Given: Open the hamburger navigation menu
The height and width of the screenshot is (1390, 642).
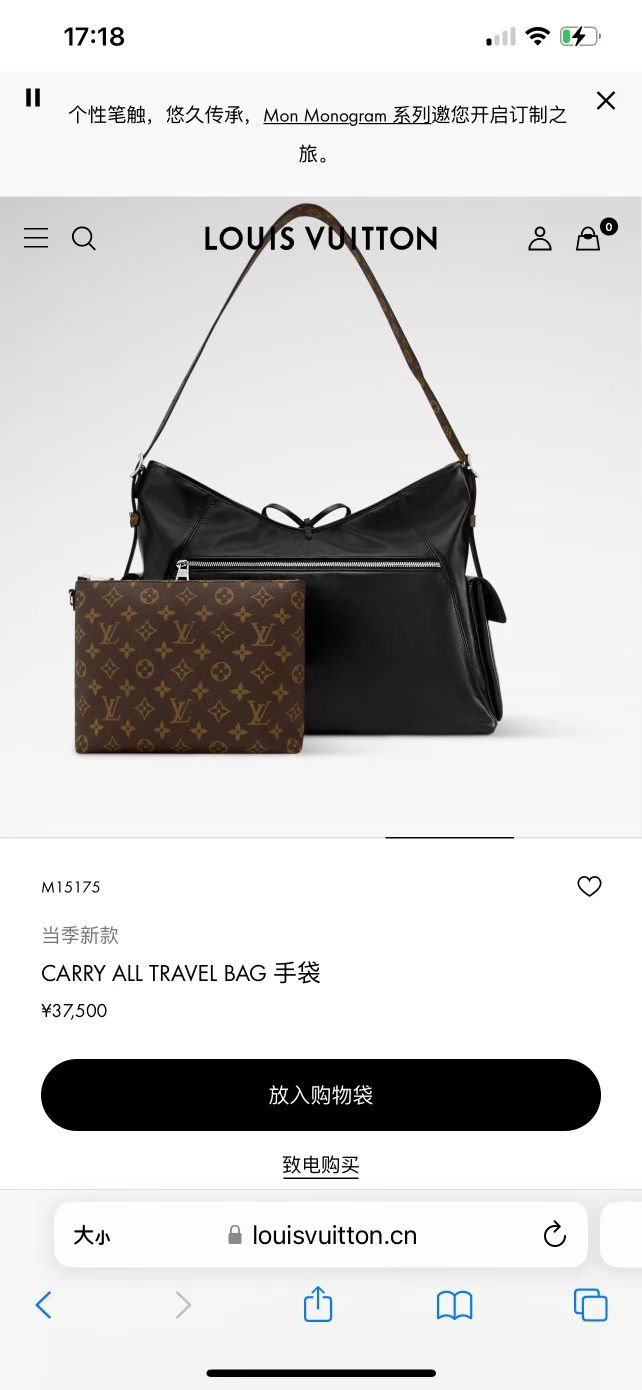Looking at the screenshot, I should (36, 238).
